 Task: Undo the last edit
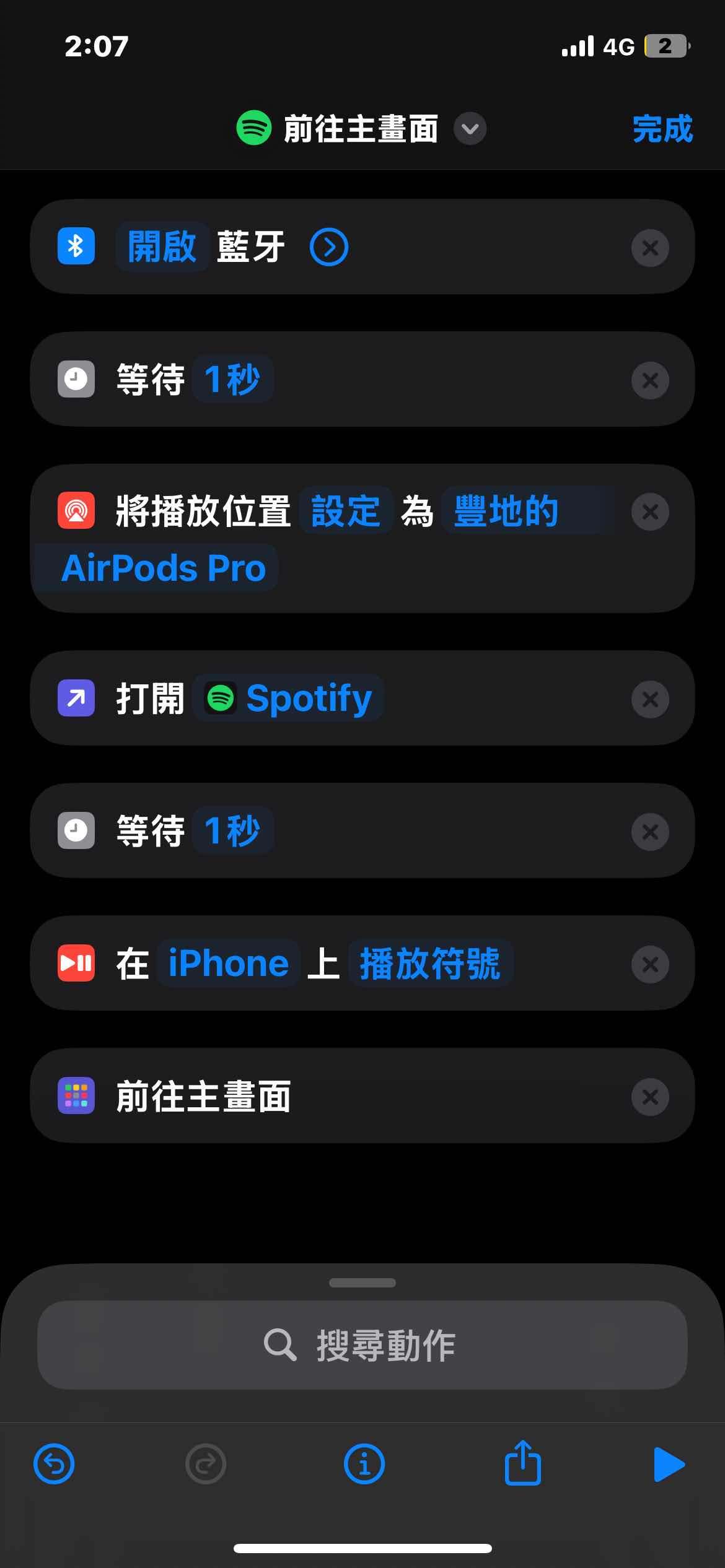pyautogui.click(x=54, y=1465)
